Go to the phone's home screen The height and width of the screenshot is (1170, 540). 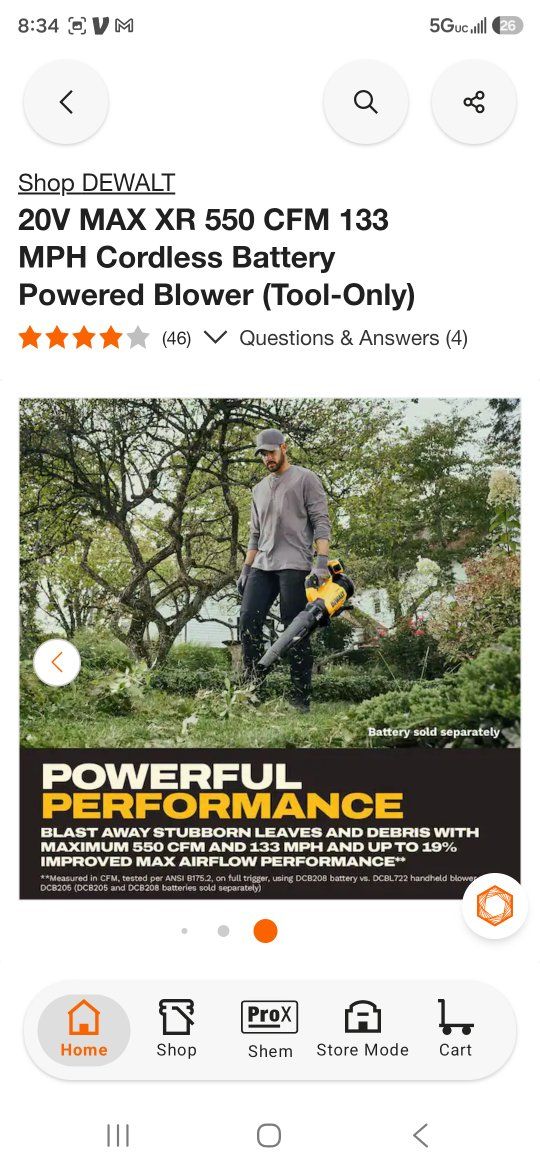pos(269,1136)
